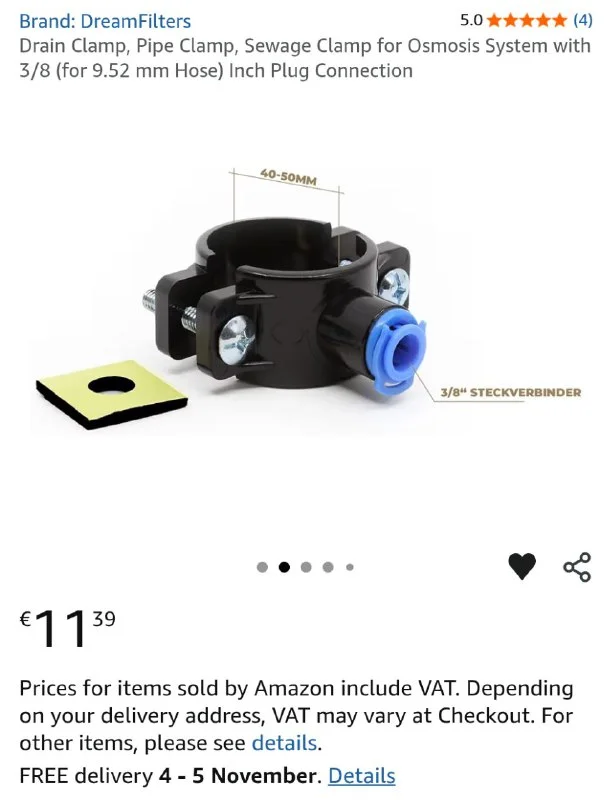The height and width of the screenshot is (800, 612).
Task: Share this product listing
Action: pos(577,567)
